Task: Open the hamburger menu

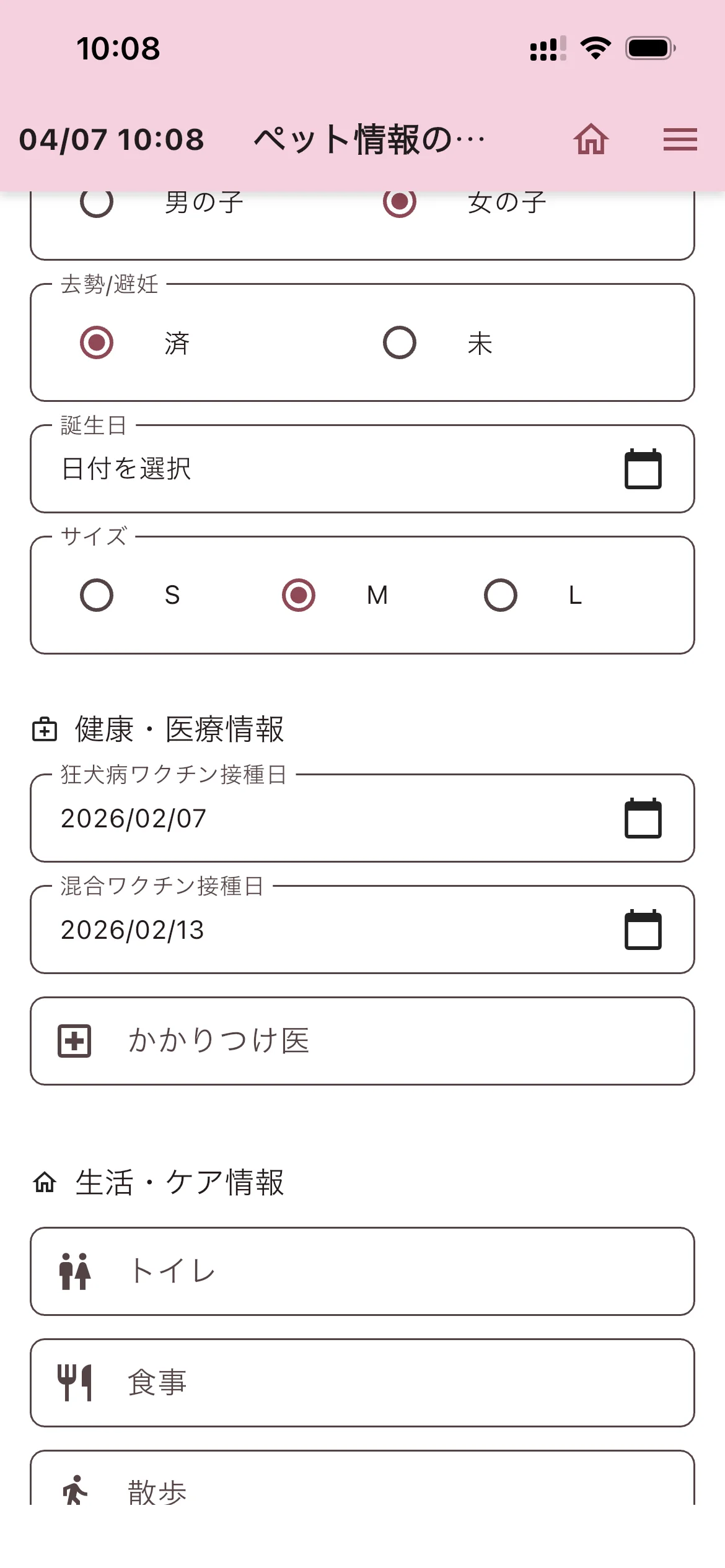Action: [x=680, y=139]
